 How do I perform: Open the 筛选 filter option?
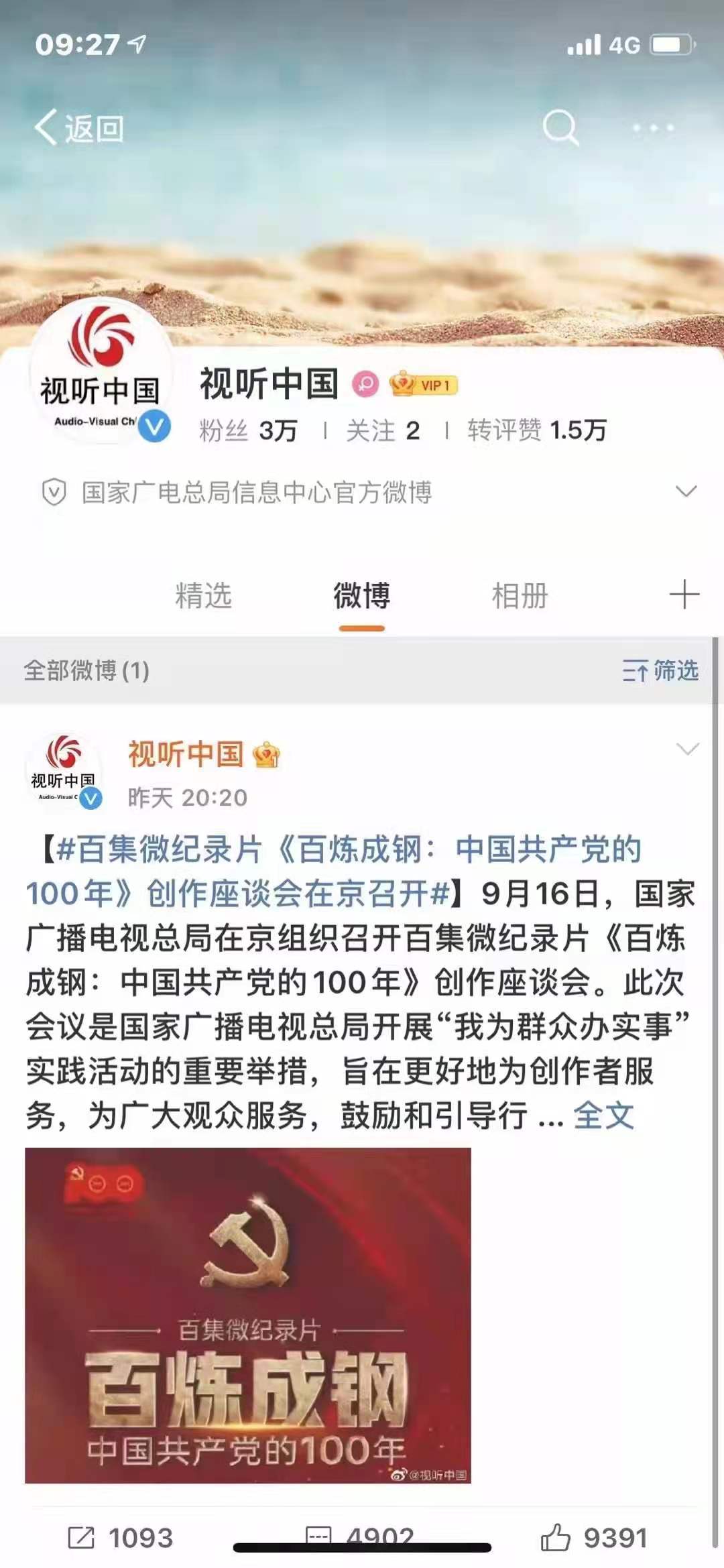(x=660, y=670)
